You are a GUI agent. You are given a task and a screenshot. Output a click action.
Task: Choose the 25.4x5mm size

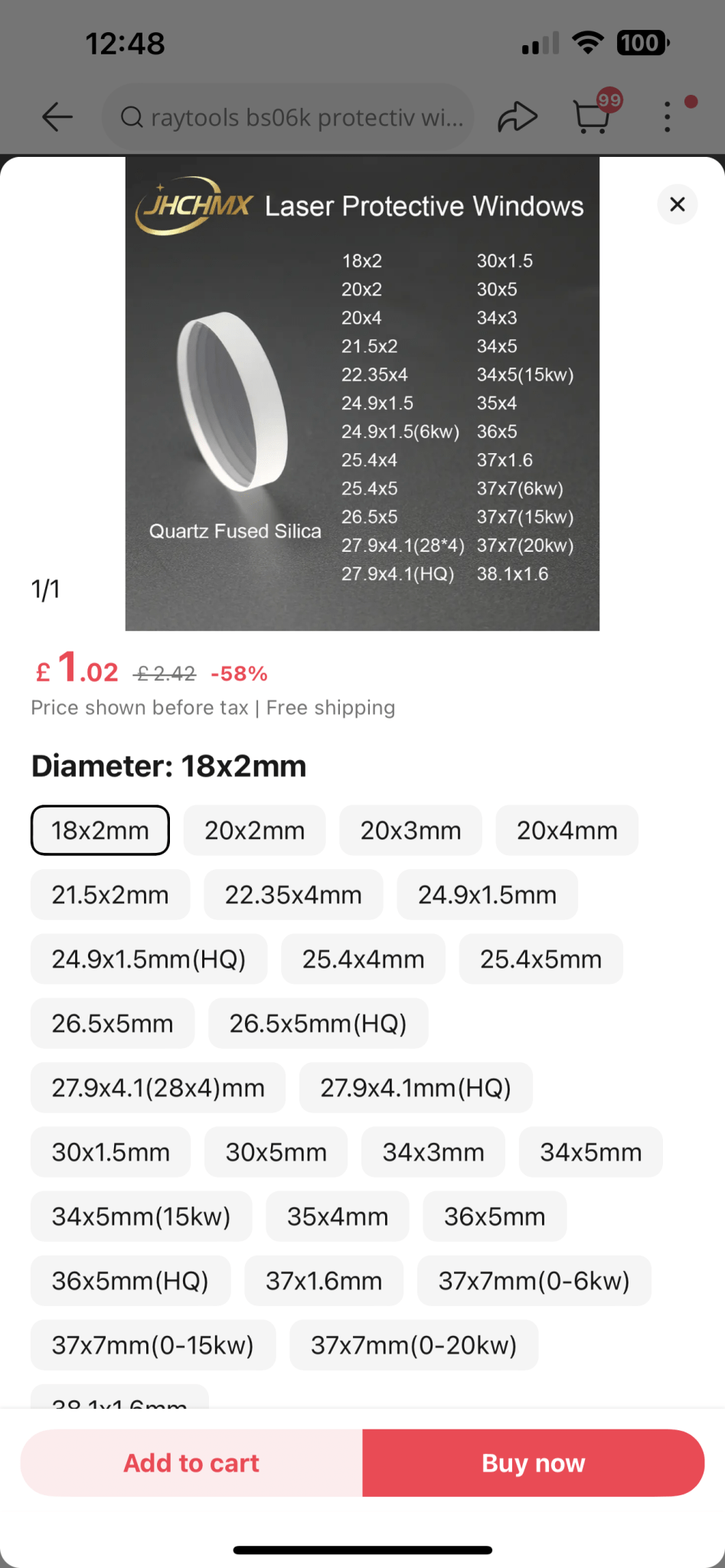coord(540,959)
